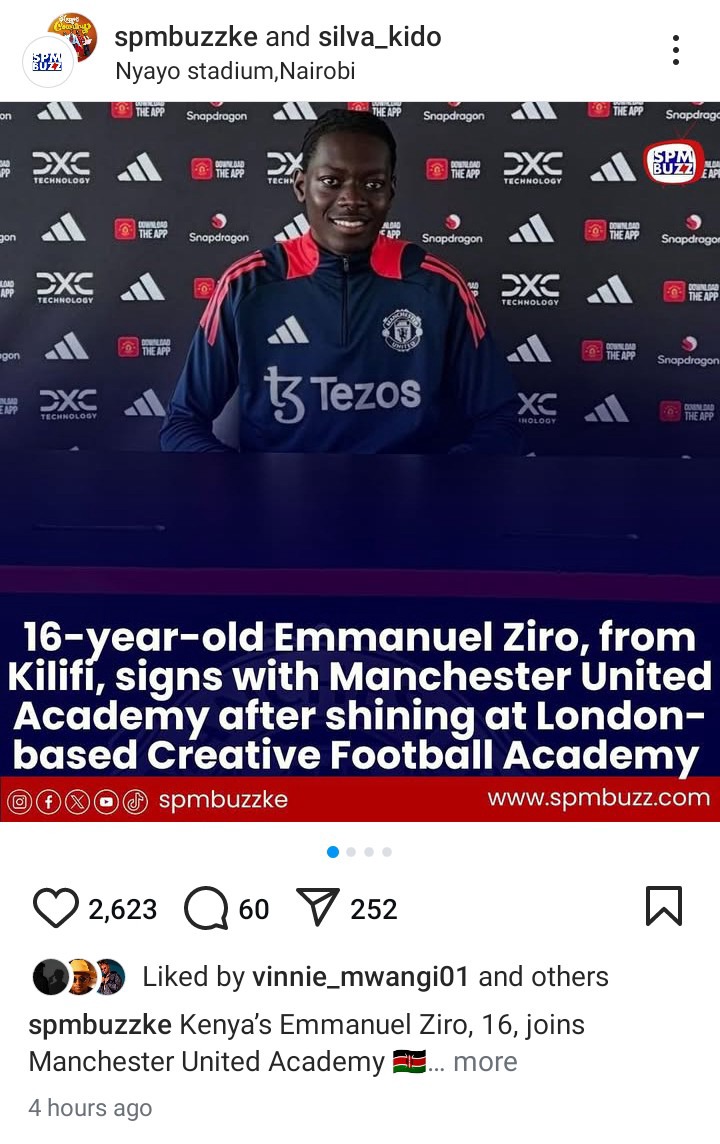The width and height of the screenshot is (720, 1144).
Task: Open spmbuzzke profile from the header
Action: (185, 38)
